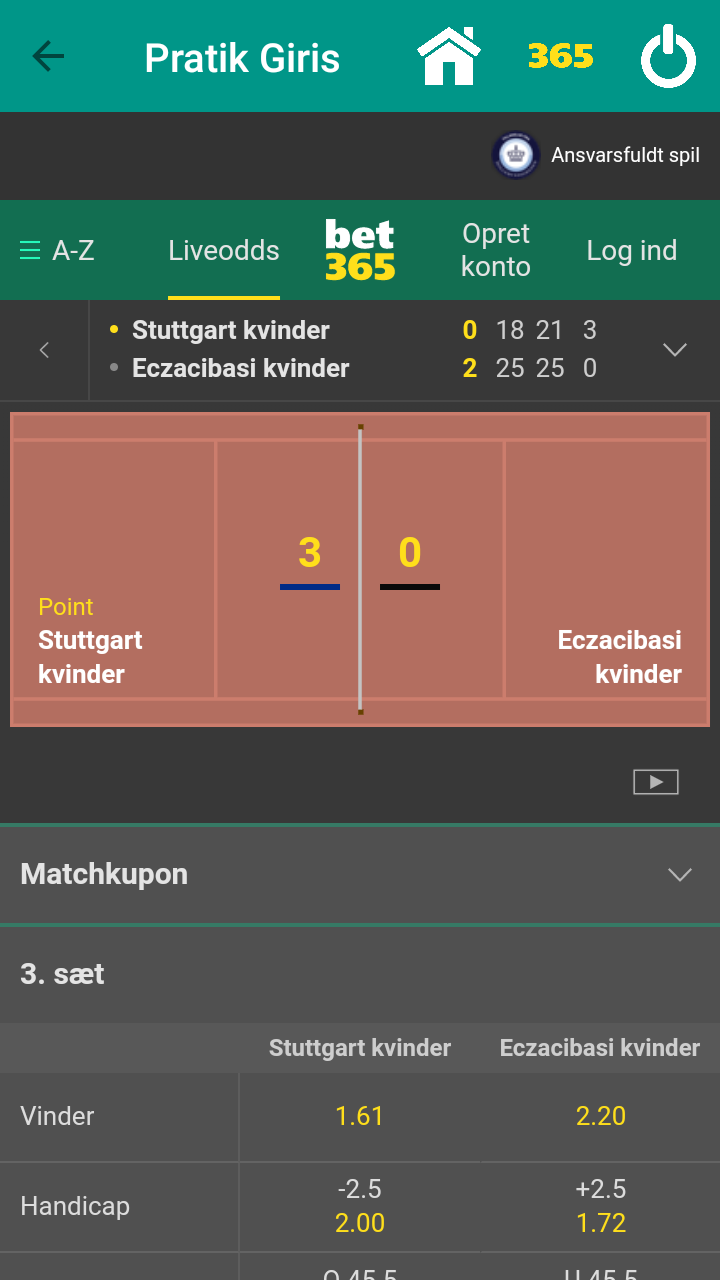Pick Stuttgart kvinder Vinder odds 1.61
Viewport: 720px width, 1280px height.
click(360, 1116)
